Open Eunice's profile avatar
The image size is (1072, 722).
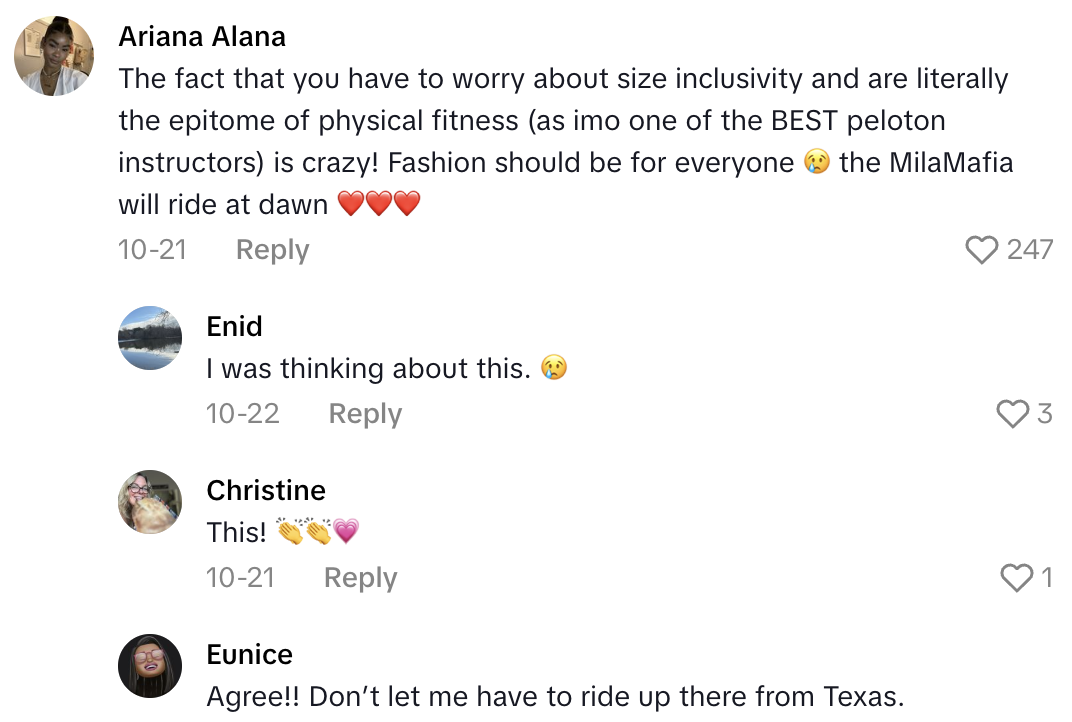click(x=150, y=666)
